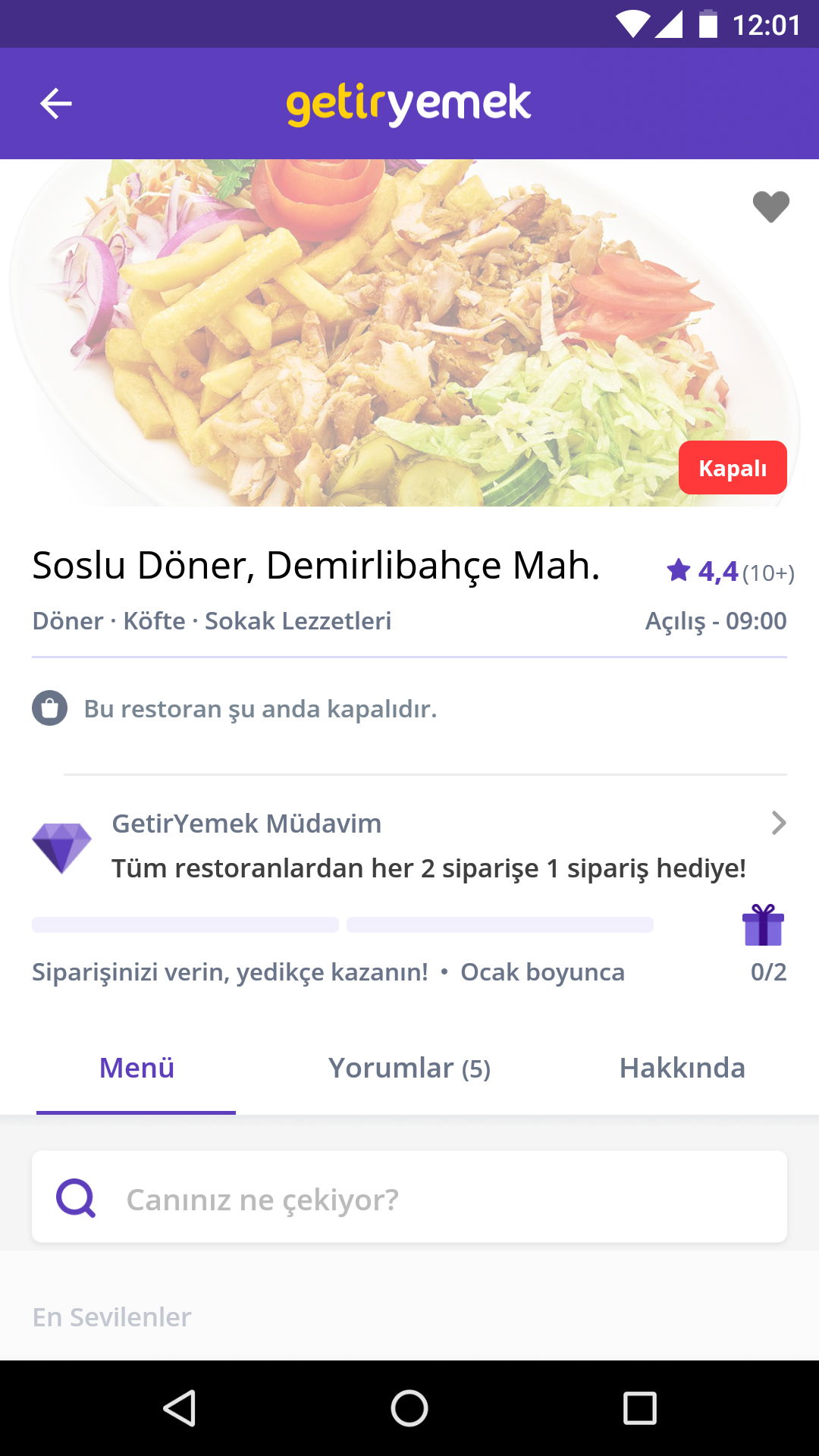The height and width of the screenshot is (1456, 819).
Task: Open the getiryemek logo in the header
Action: tap(409, 103)
